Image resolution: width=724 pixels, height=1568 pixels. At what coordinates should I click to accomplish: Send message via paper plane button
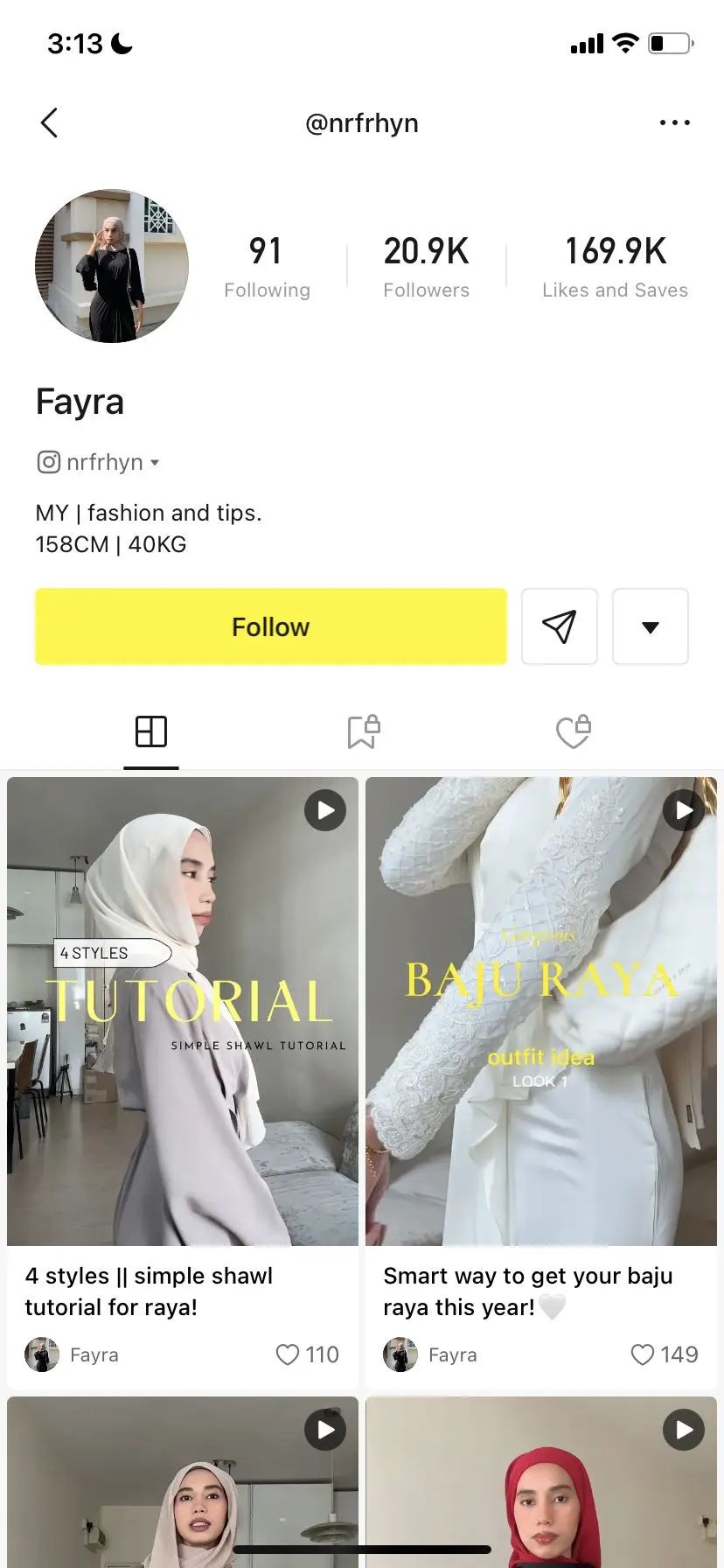tap(559, 626)
